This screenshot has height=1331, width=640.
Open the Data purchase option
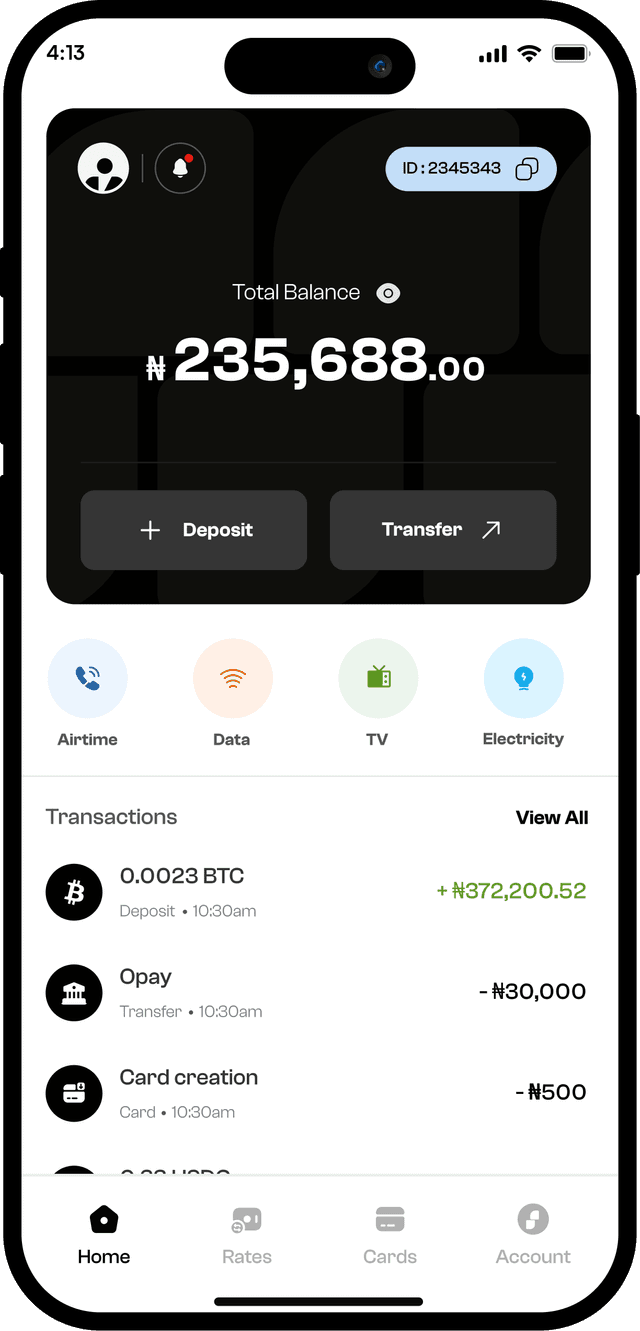pyautogui.click(x=232, y=680)
